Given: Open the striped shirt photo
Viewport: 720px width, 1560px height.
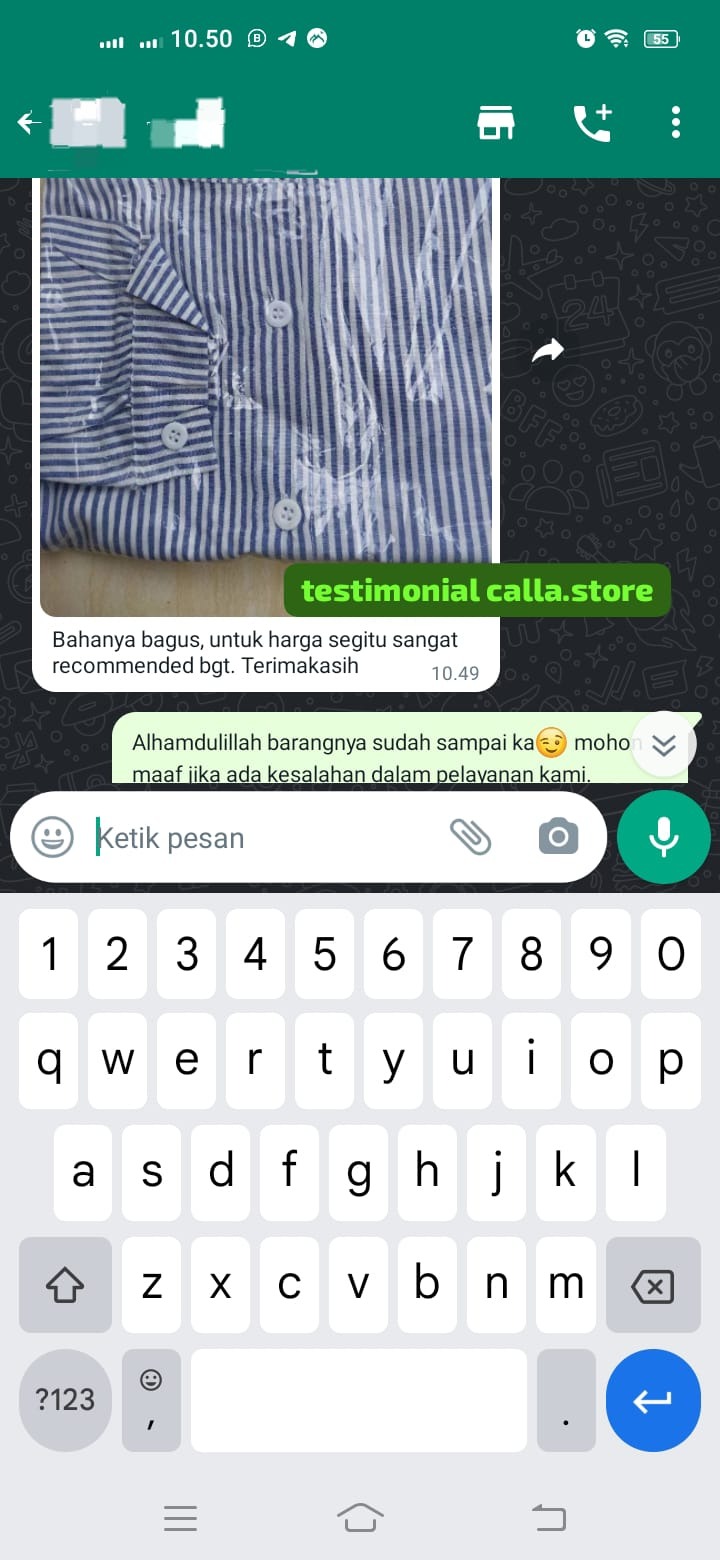Looking at the screenshot, I should click(267, 400).
